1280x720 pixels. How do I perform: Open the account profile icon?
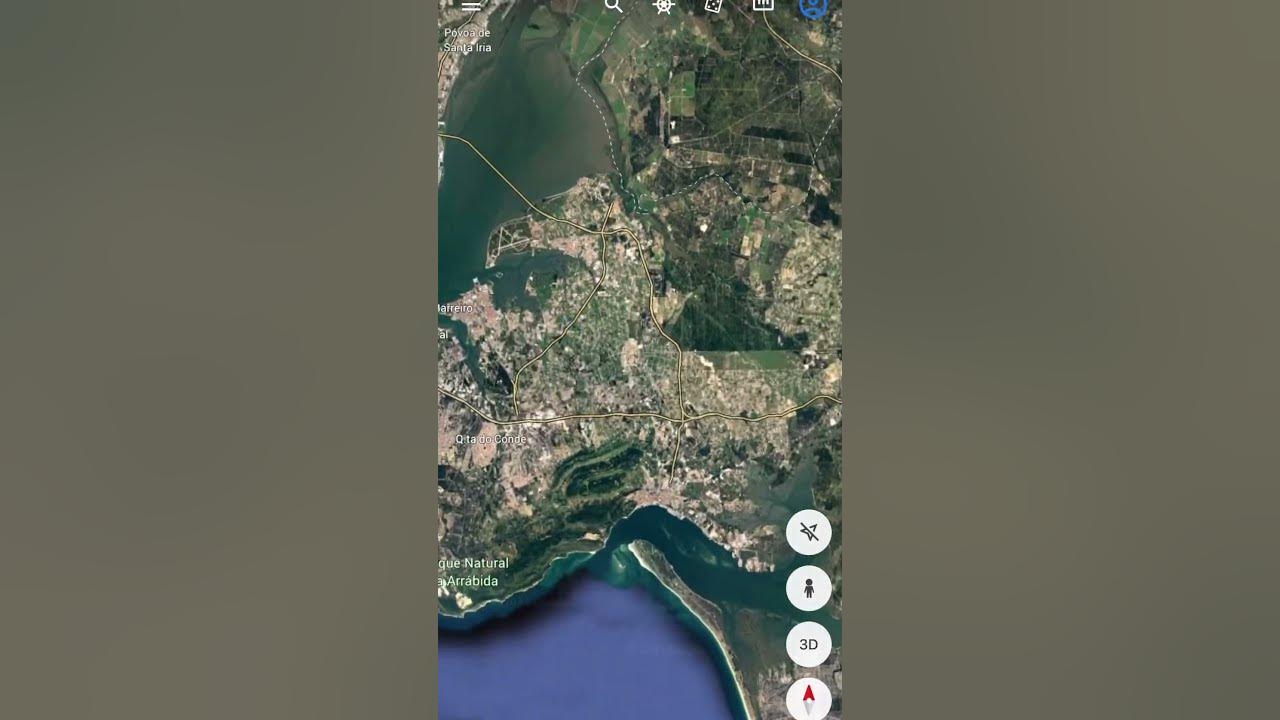(x=813, y=7)
